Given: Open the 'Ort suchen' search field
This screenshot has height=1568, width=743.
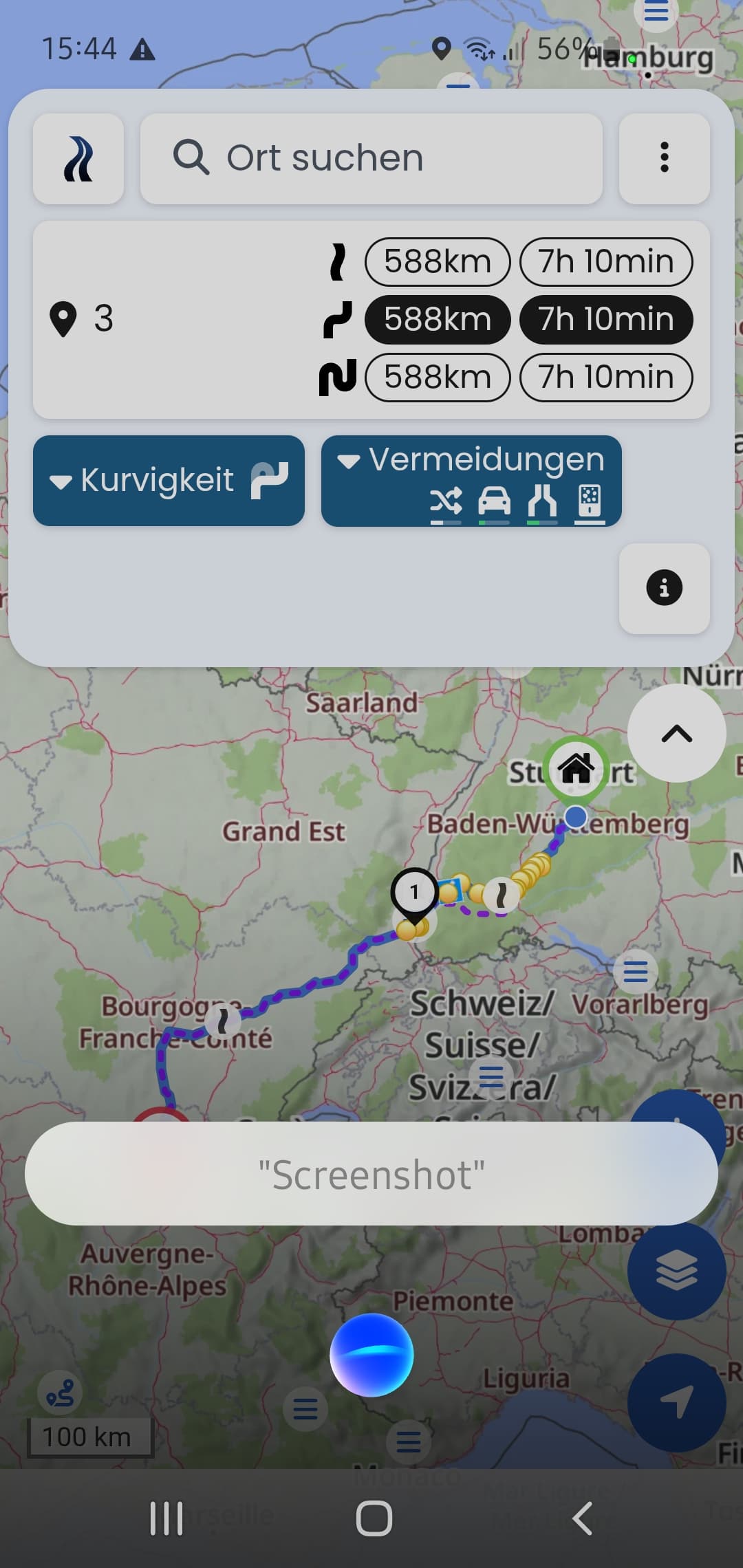Looking at the screenshot, I should 371,159.
